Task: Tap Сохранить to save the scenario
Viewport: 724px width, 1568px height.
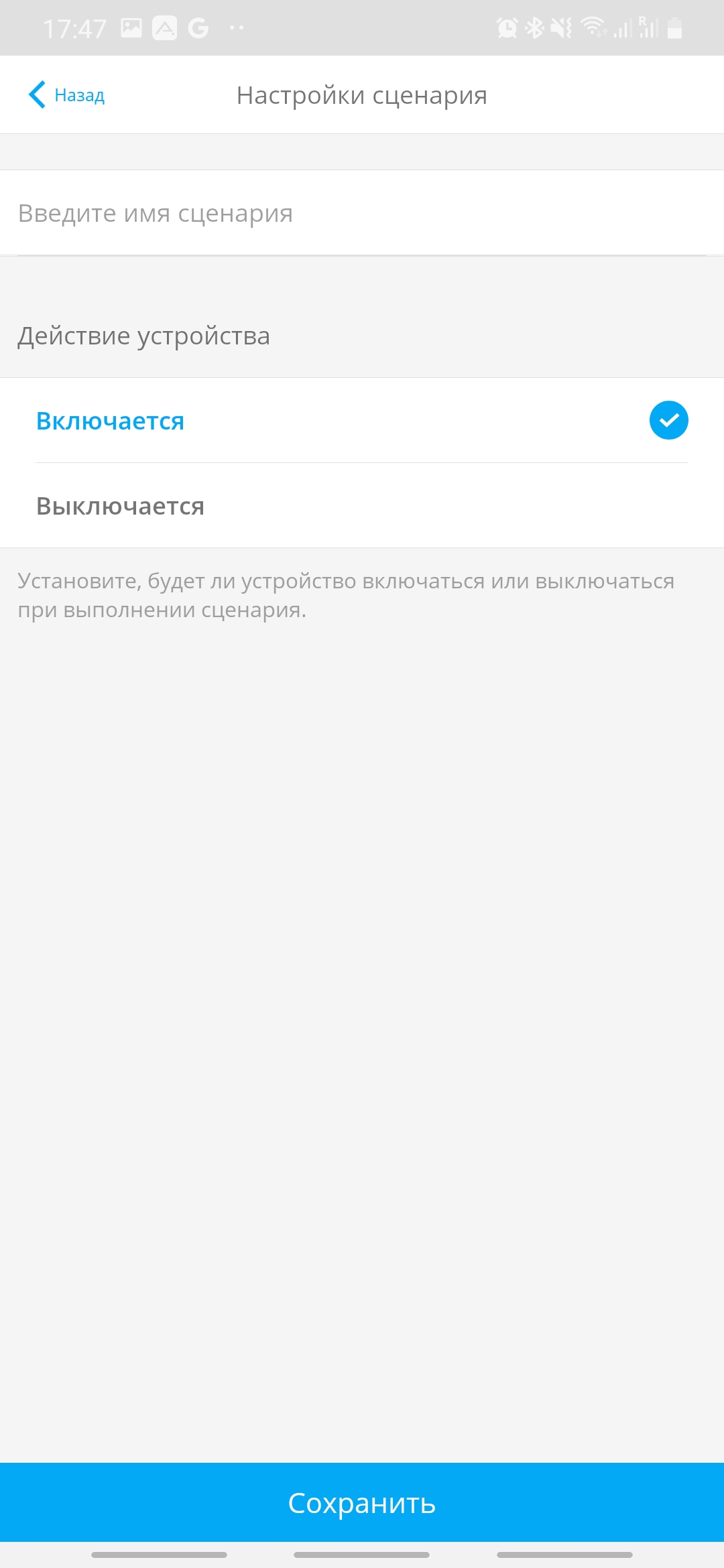Action: (x=362, y=1502)
